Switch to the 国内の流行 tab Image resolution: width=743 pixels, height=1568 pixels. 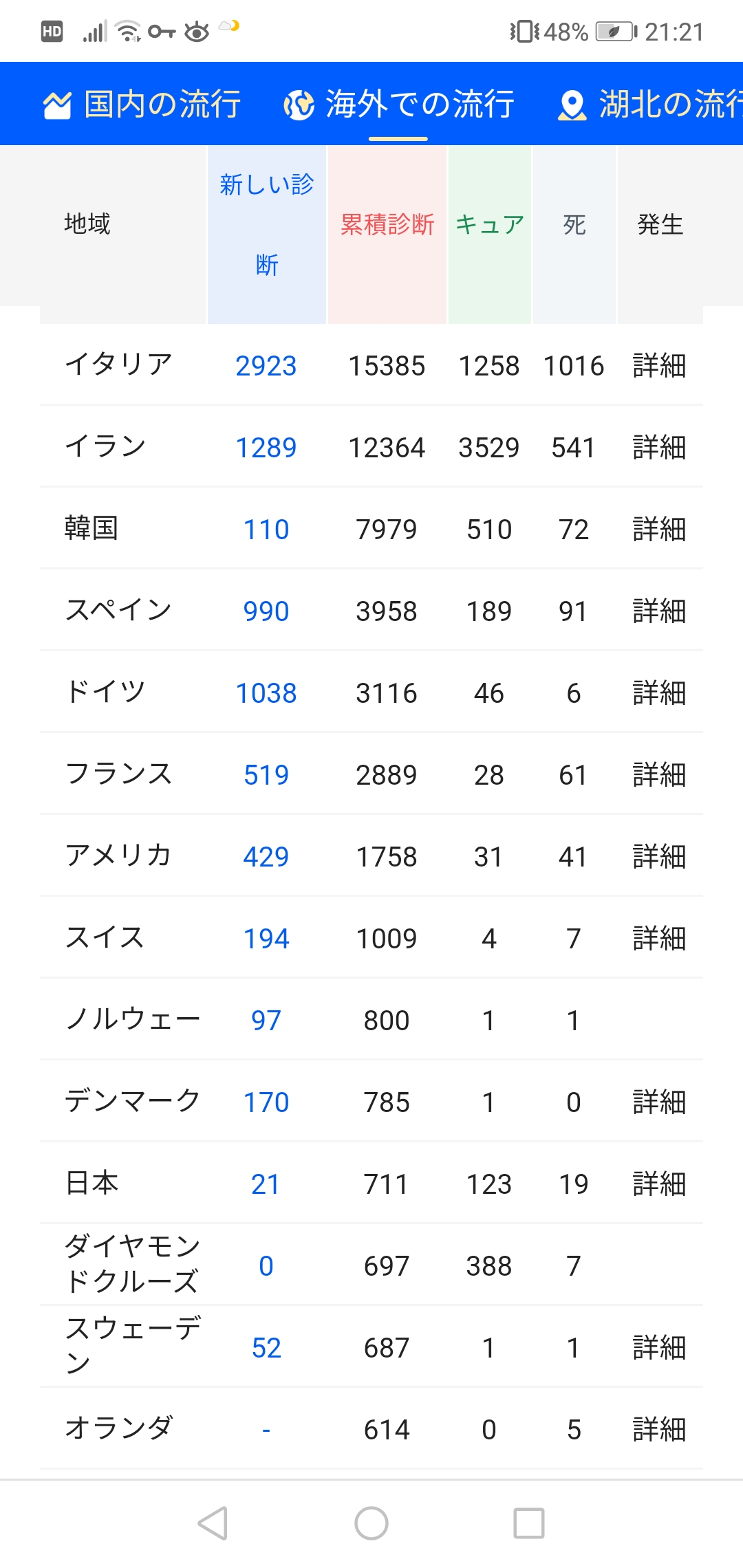tap(142, 105)
